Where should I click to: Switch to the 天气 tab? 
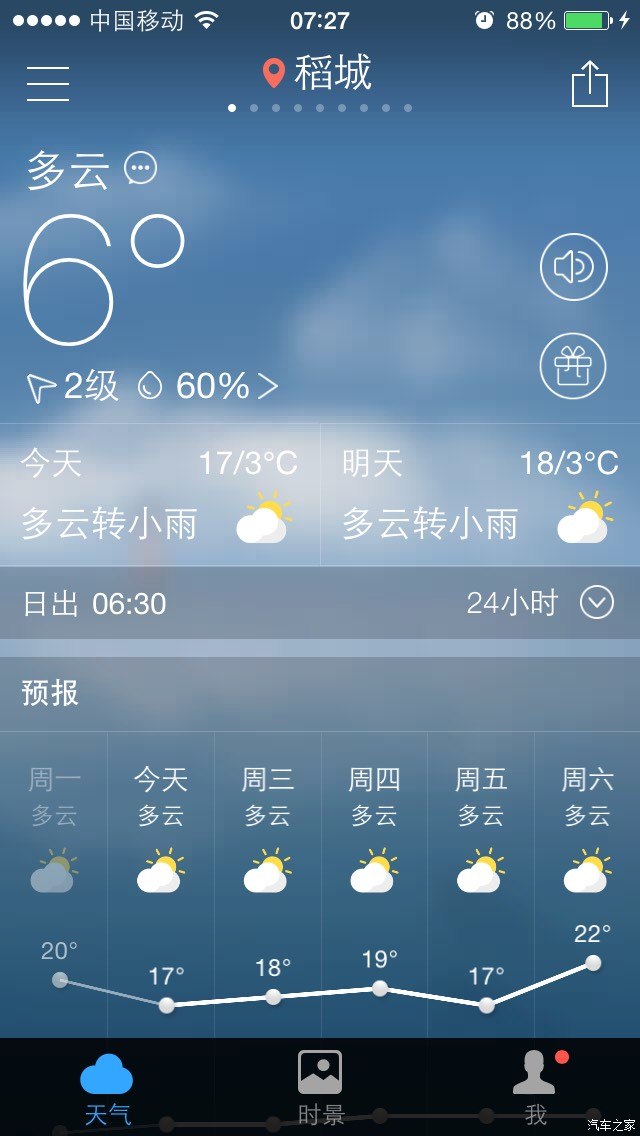[107, 1087]
